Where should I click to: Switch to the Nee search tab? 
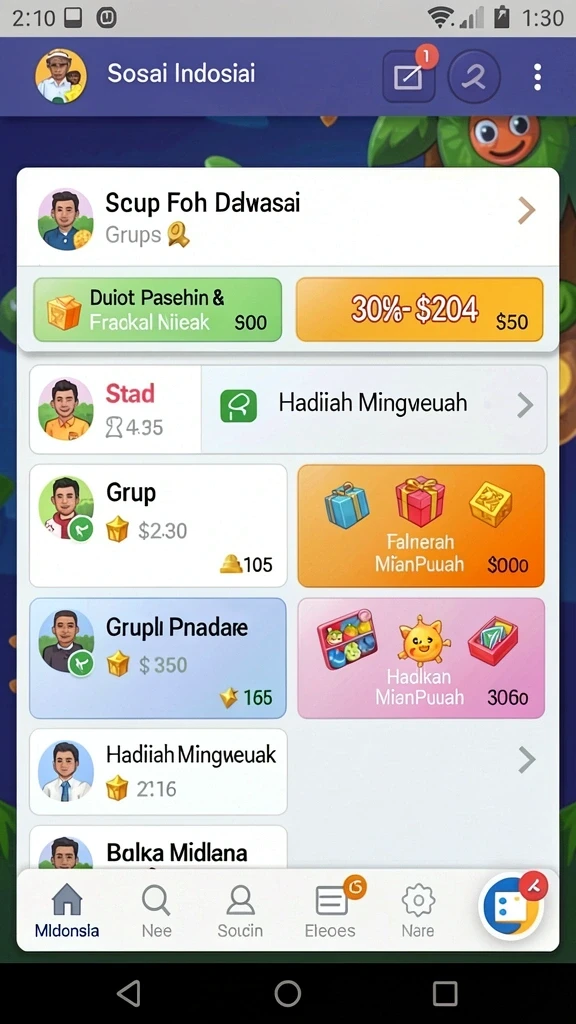156,911
